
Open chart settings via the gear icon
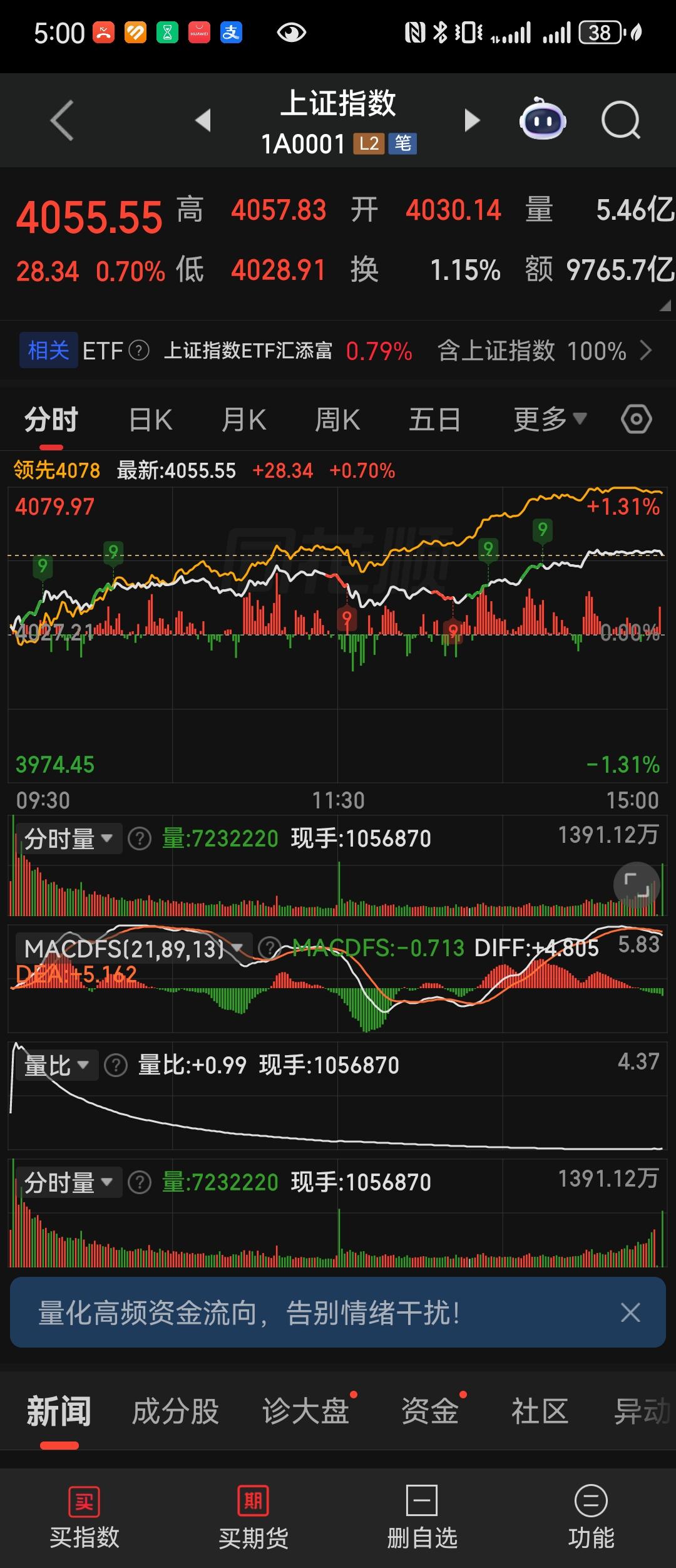635,418
